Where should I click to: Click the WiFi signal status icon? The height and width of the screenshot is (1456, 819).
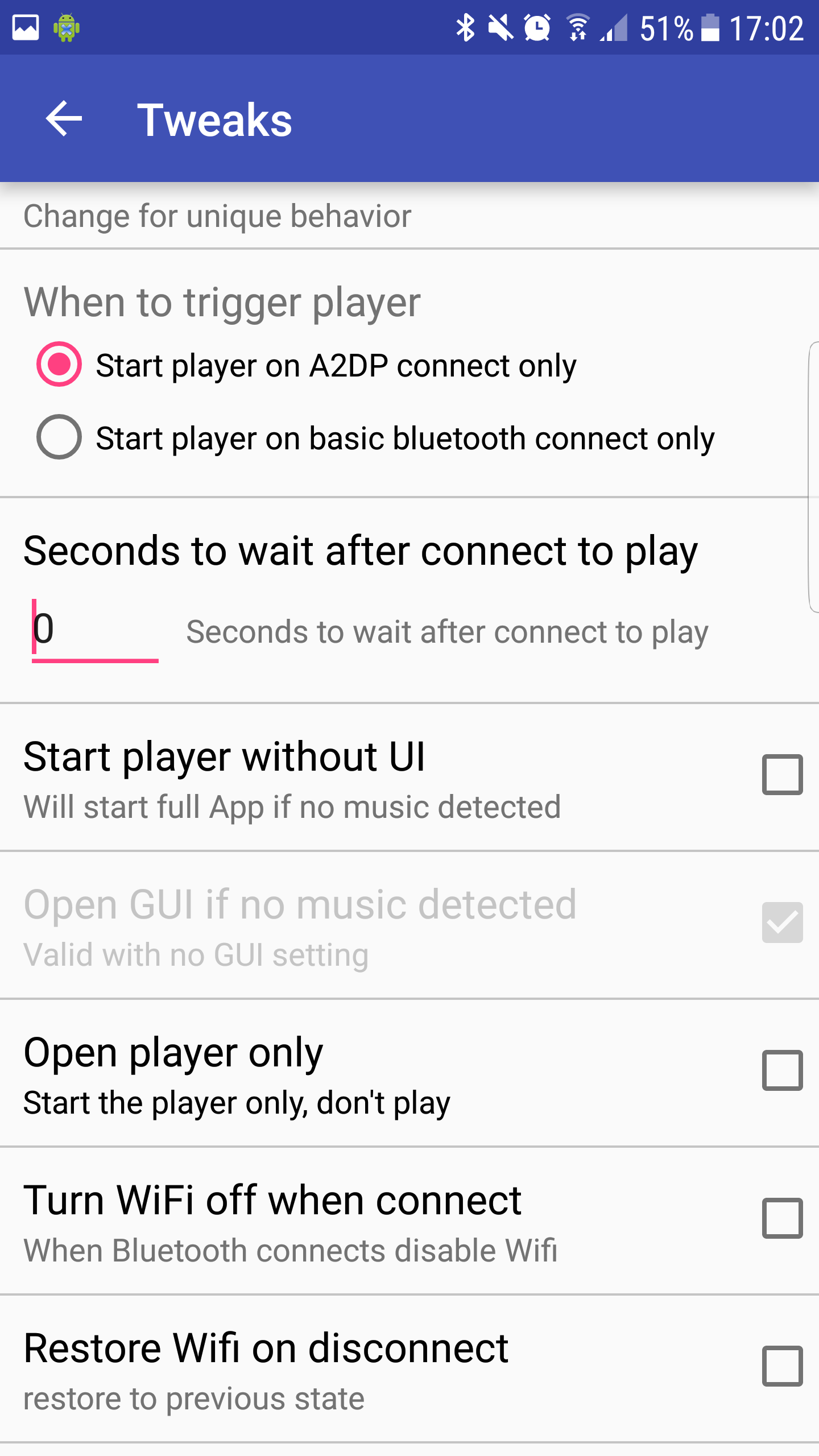(578, 26)
